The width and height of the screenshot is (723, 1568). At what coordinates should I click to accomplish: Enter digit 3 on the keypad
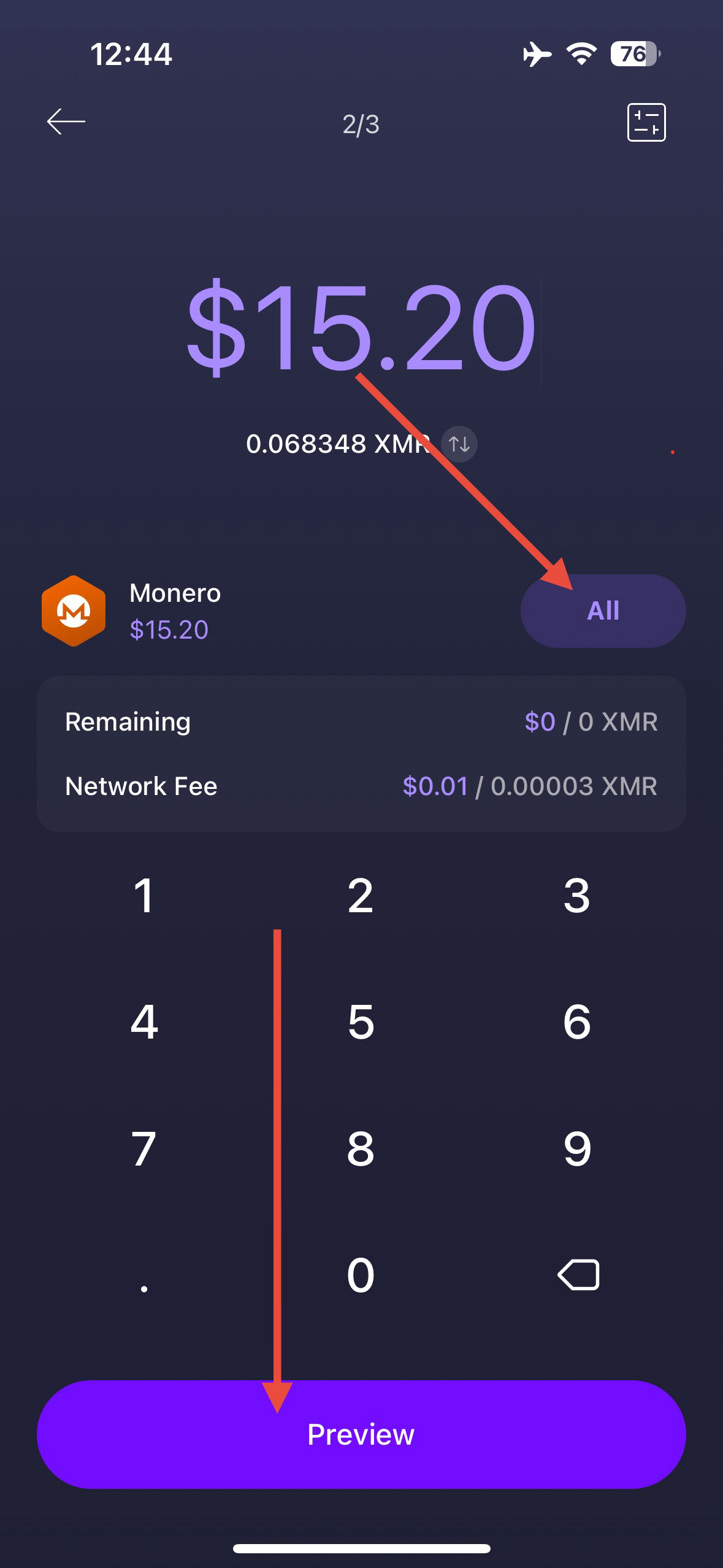pos(577,896)
